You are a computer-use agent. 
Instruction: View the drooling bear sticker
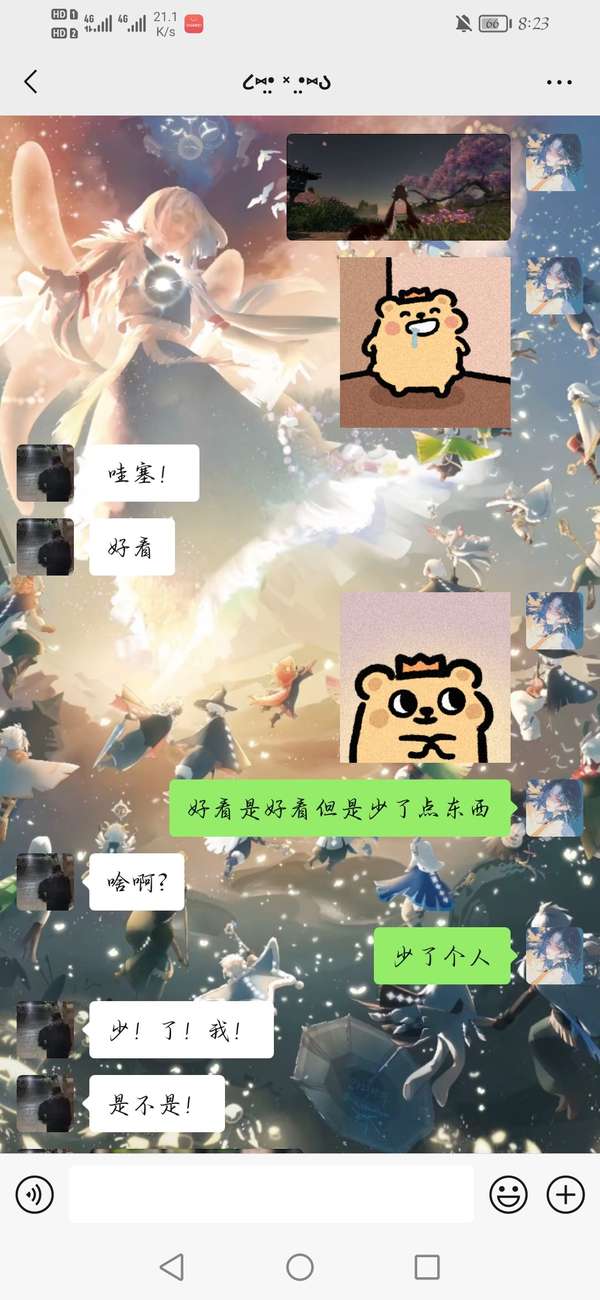425,342
